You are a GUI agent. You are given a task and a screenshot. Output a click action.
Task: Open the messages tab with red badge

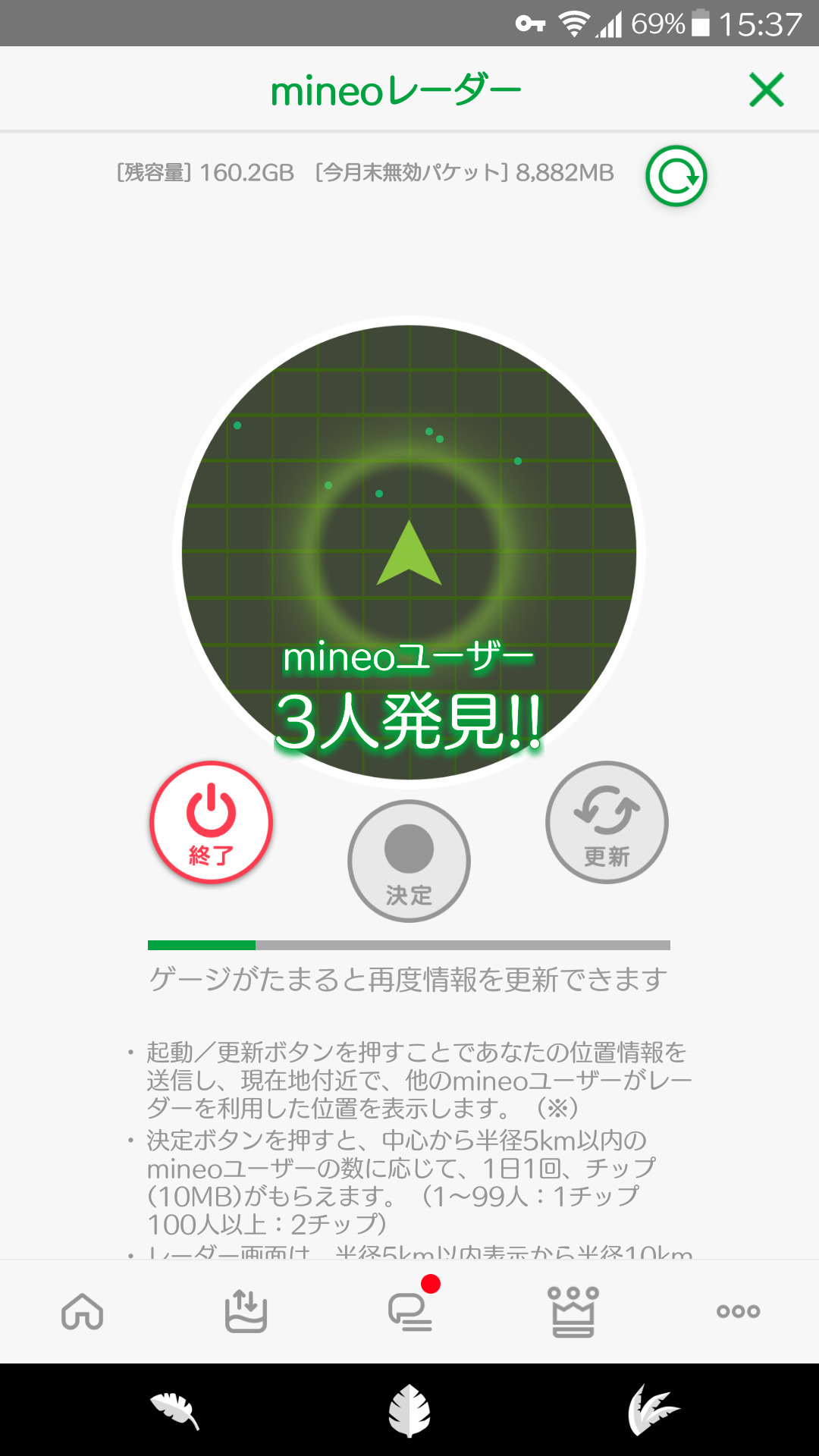(410, 1311)
